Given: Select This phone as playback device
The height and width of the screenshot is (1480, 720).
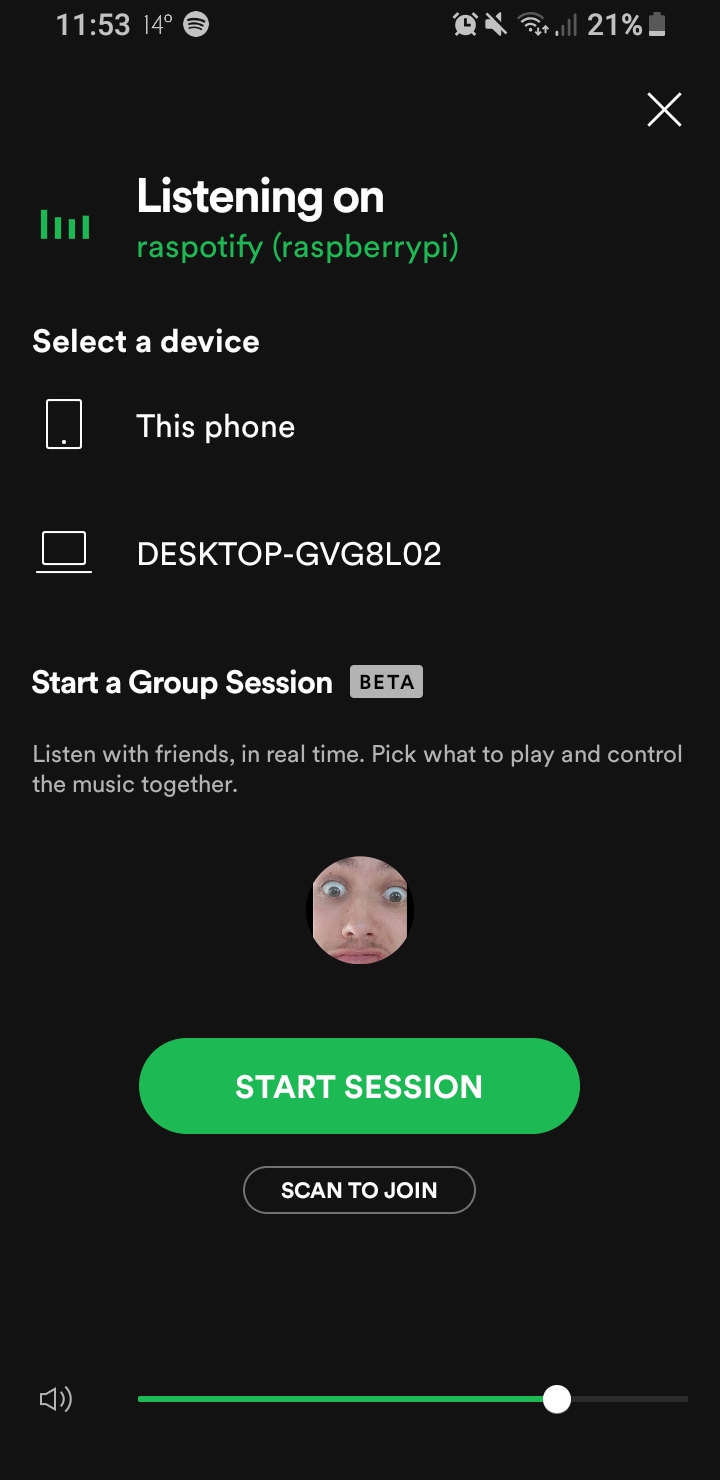Looking at the screenshot, I should (x=360, y=426).
